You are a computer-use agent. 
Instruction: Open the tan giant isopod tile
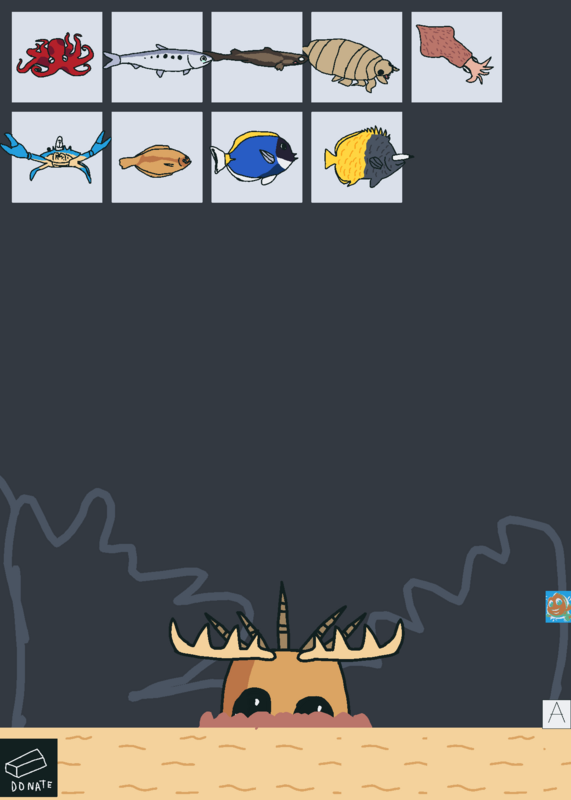pyautogui.click(x=356, y=57)
